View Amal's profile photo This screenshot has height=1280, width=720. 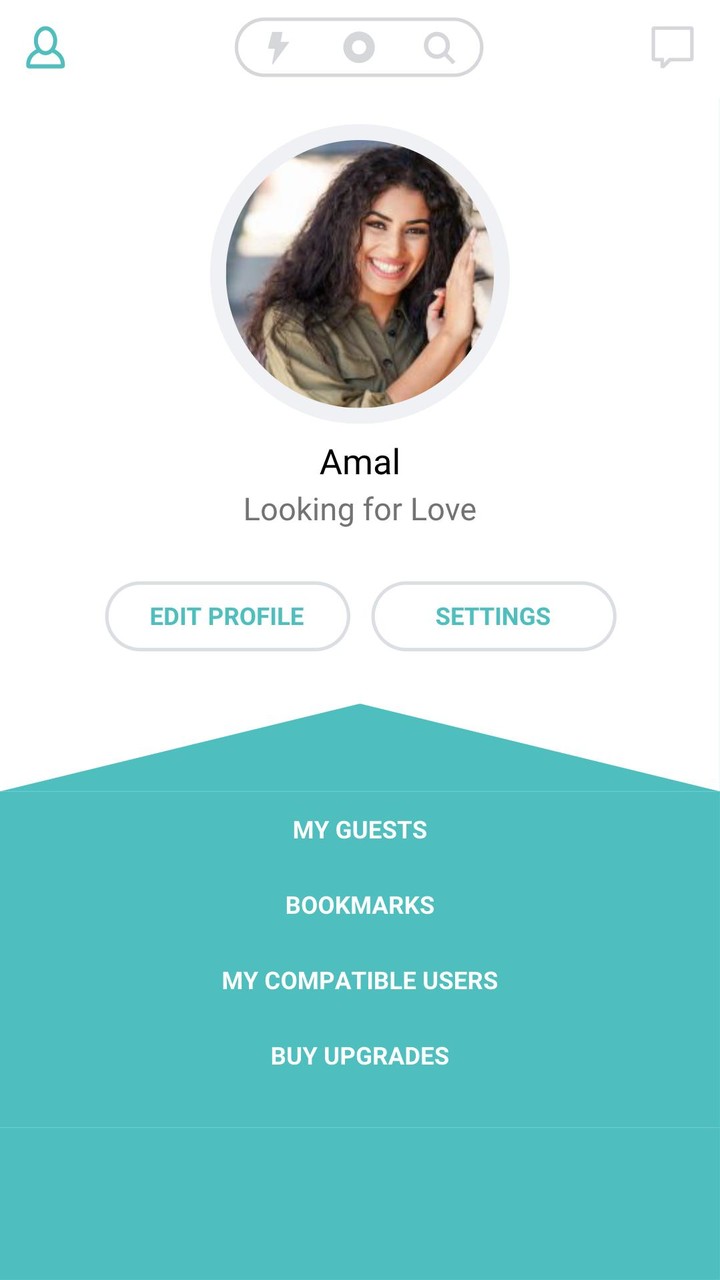point(360,274)
